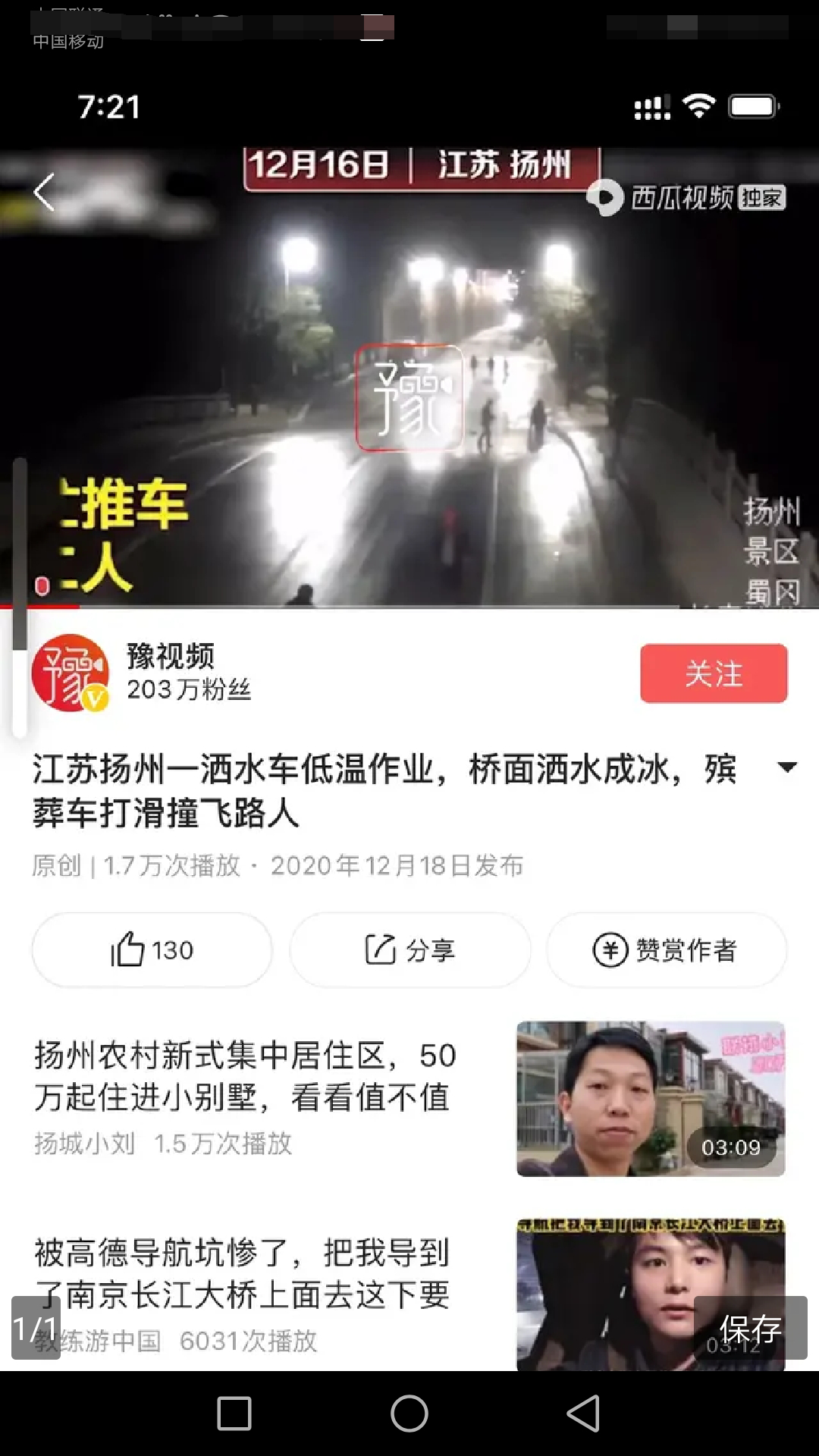Open the 扬州农村新式集中居住区 video
Screen dimensions: 819x1456
tap(244, 1075)
